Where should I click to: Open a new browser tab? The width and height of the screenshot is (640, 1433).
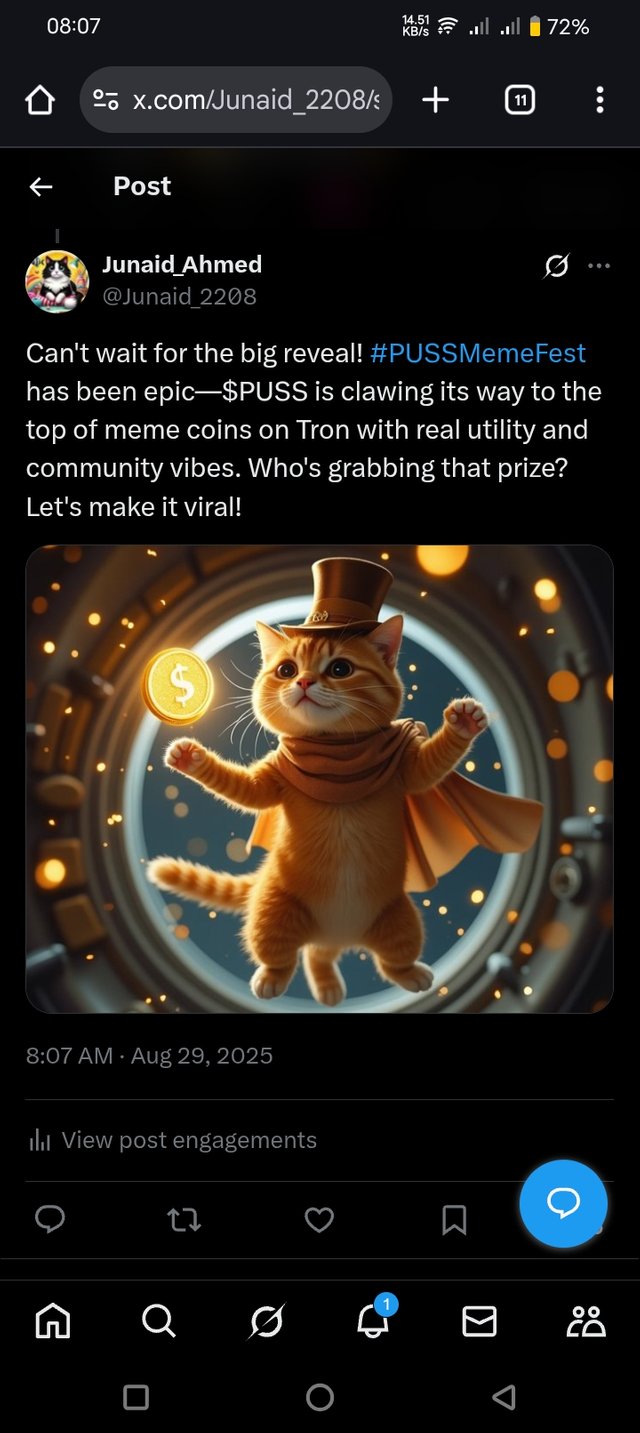[x=436, y=100]
